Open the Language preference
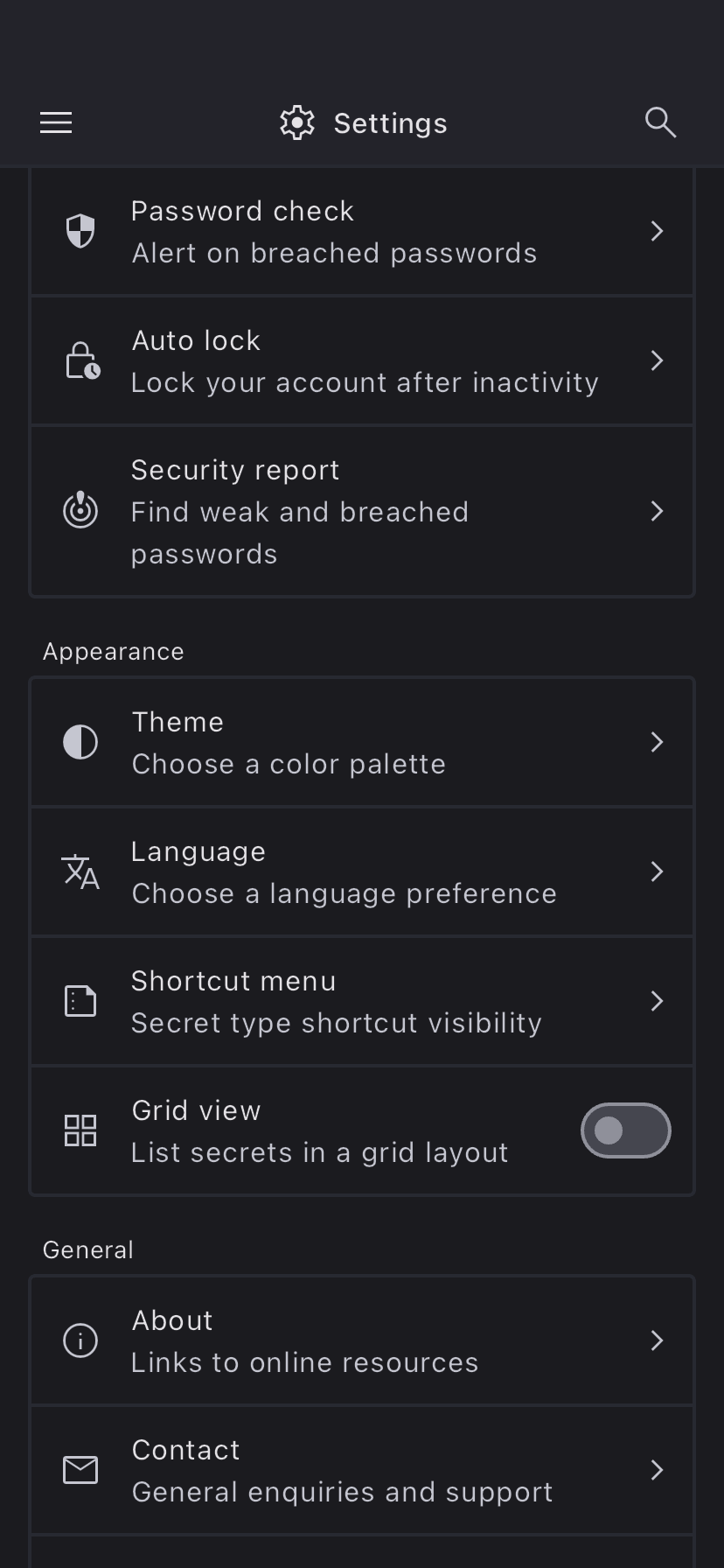Viewport: 724px width, 1568px height. pos(362,871)
